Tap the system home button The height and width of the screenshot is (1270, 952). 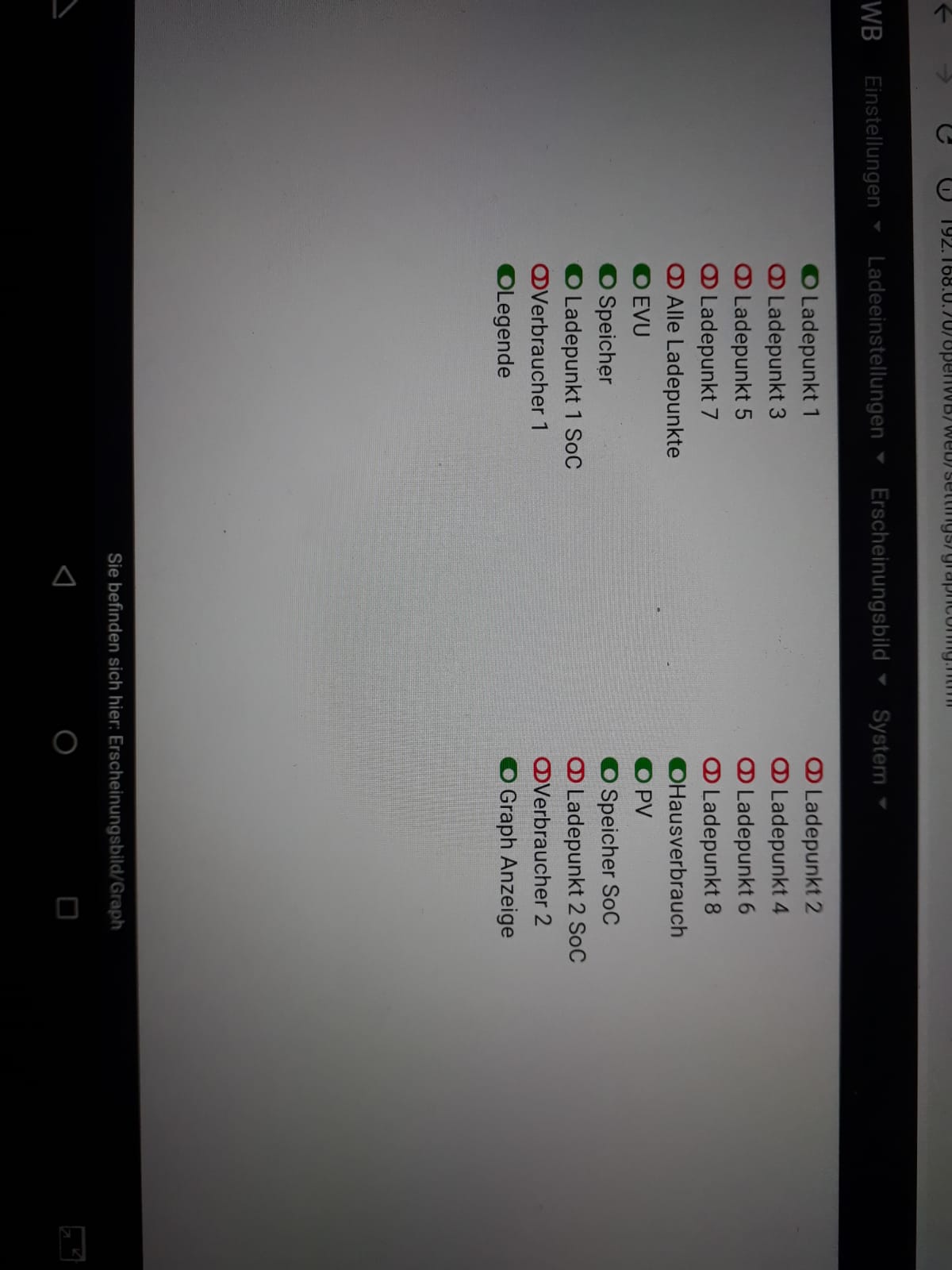pyautogui.click(x=66, y=742)
